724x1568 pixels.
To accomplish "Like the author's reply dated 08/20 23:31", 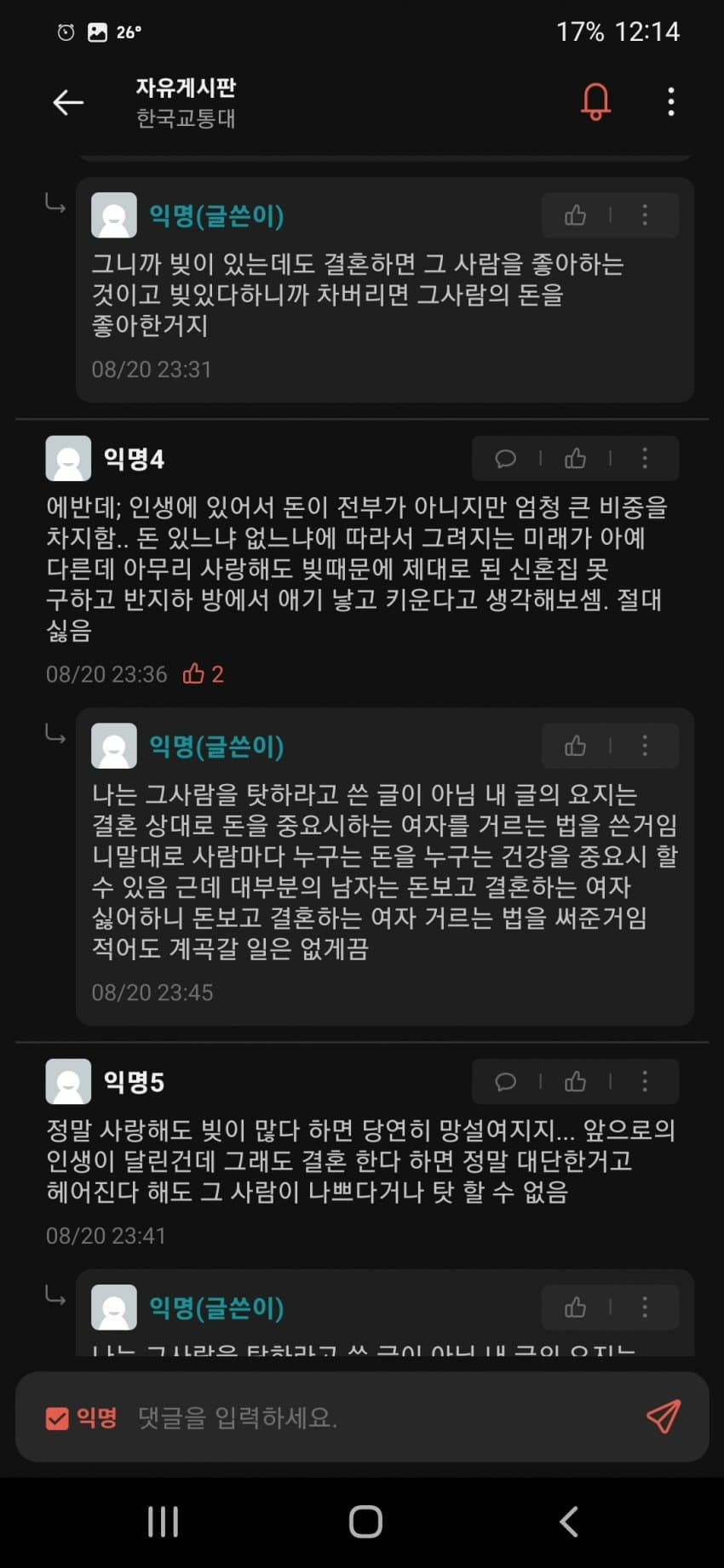I will (x=576, y=215).
